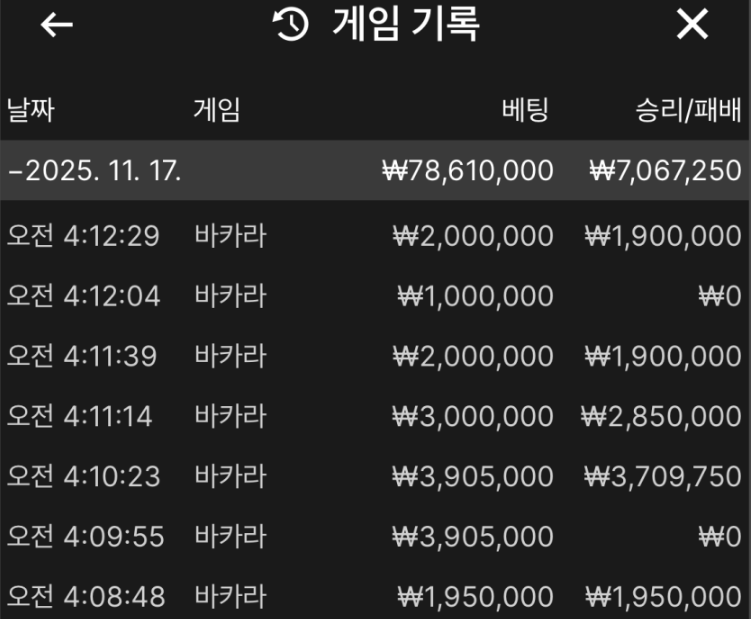Open the 오전 4:12:04 baccarat record
Screen dimensions: 751x619
375,296
